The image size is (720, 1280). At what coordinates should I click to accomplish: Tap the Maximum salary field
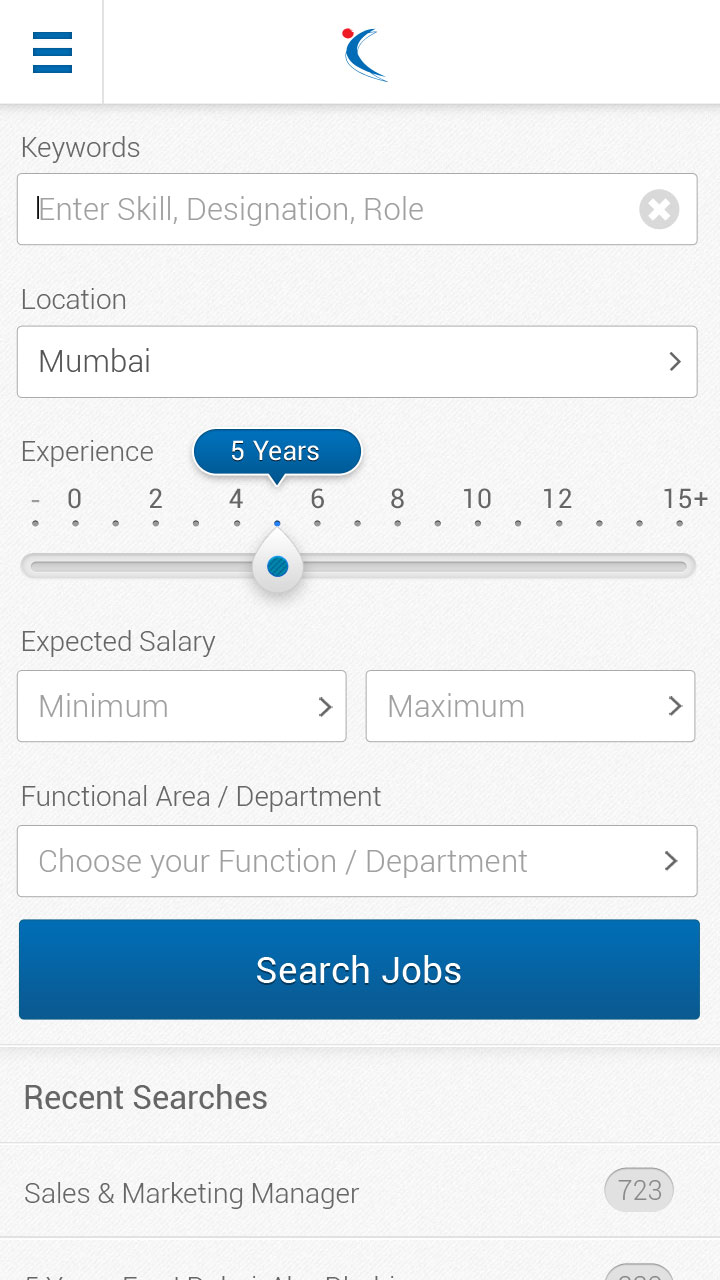click(x=530, y=706)
